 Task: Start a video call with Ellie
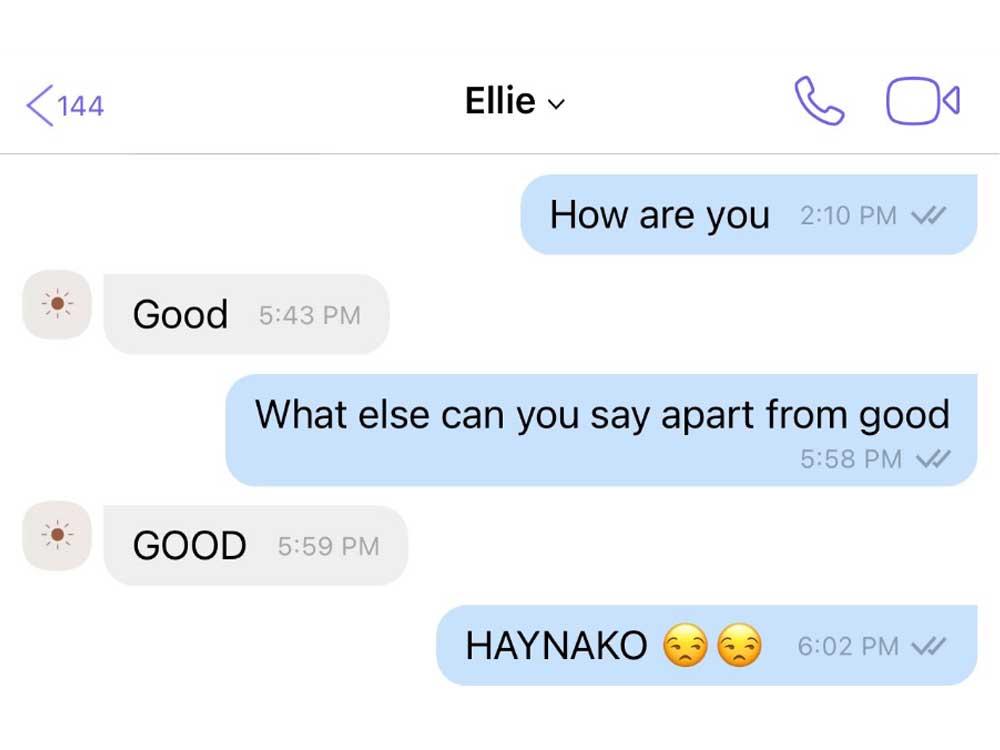click(x=922, y=102)
